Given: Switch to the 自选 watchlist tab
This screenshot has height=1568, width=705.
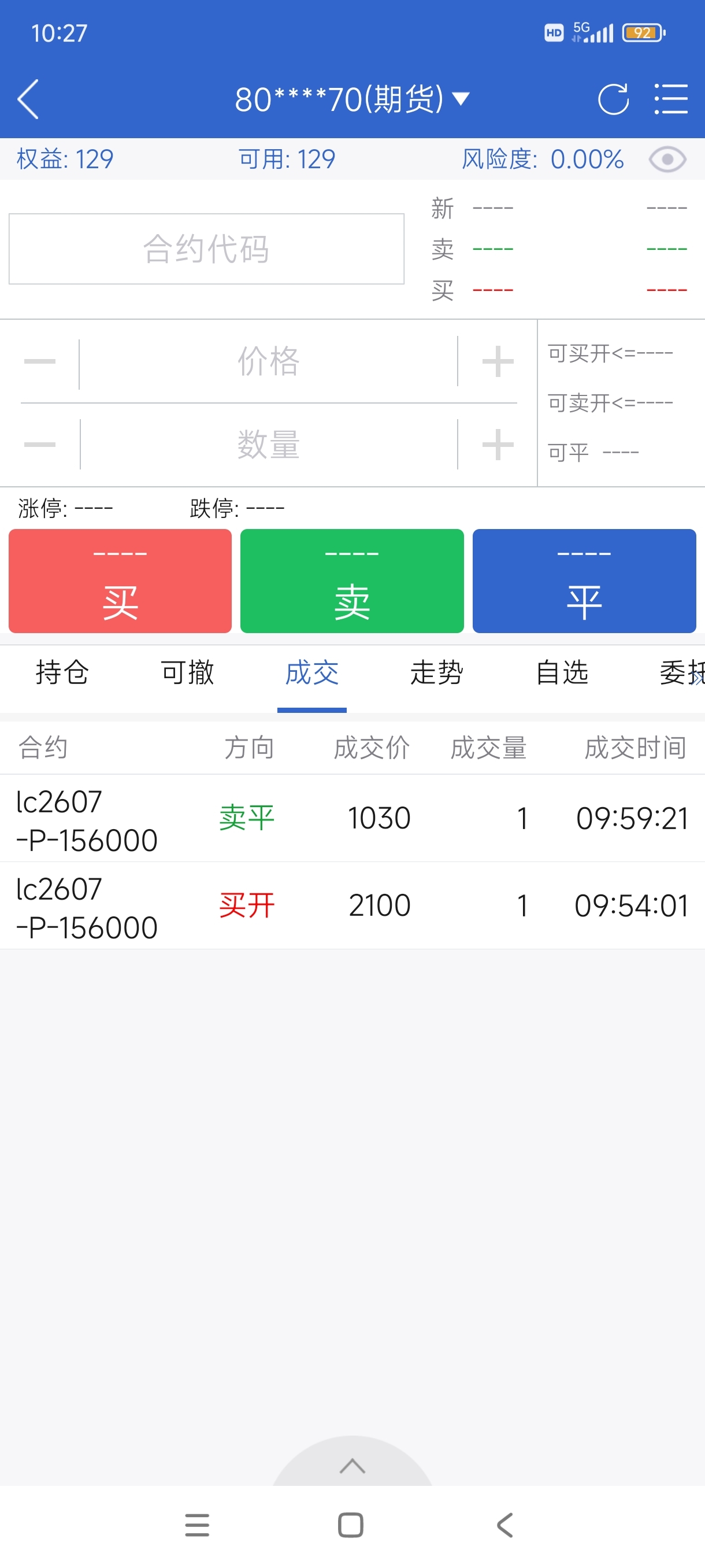Looking at the screenshot, I should 562,672.
